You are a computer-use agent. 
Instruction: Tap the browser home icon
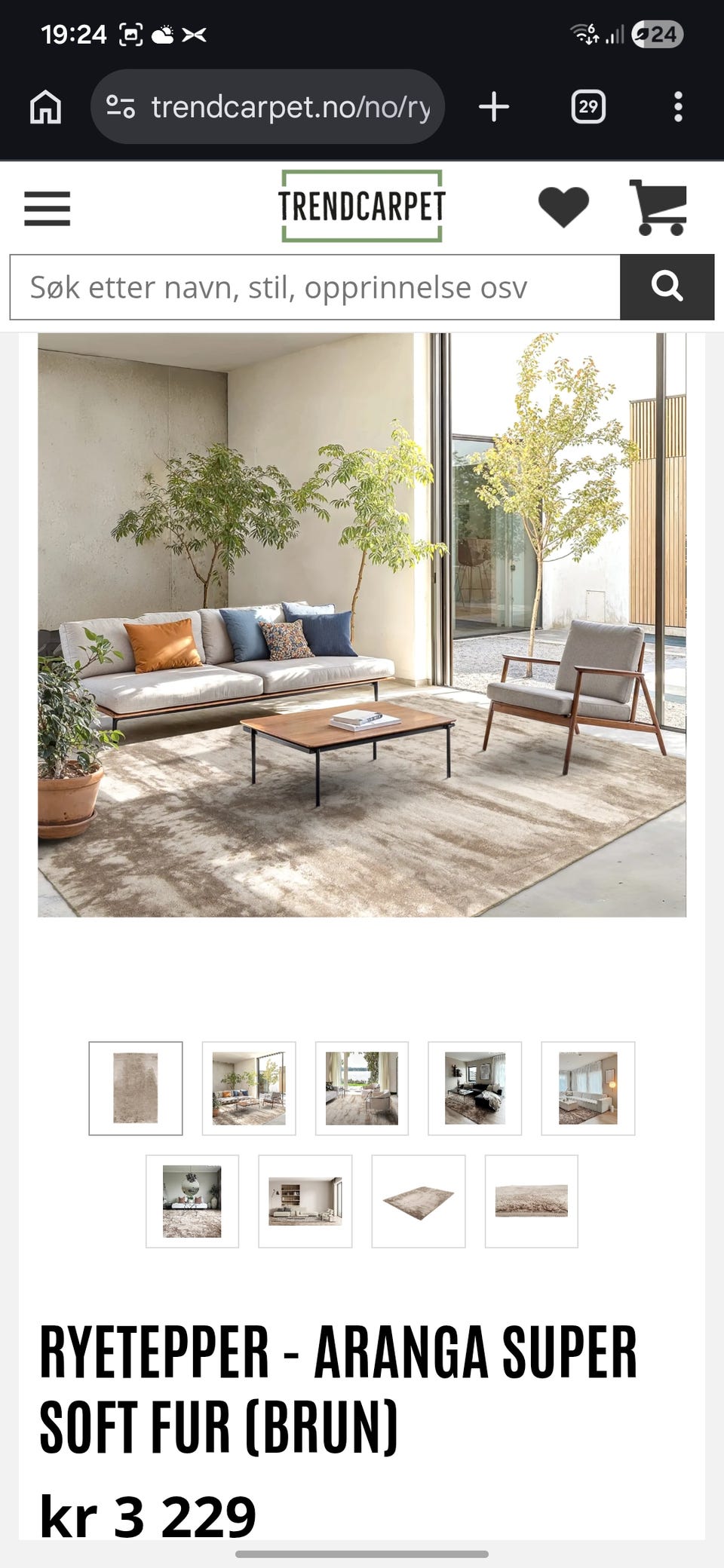pyautogui.click(x=45, y=106)
